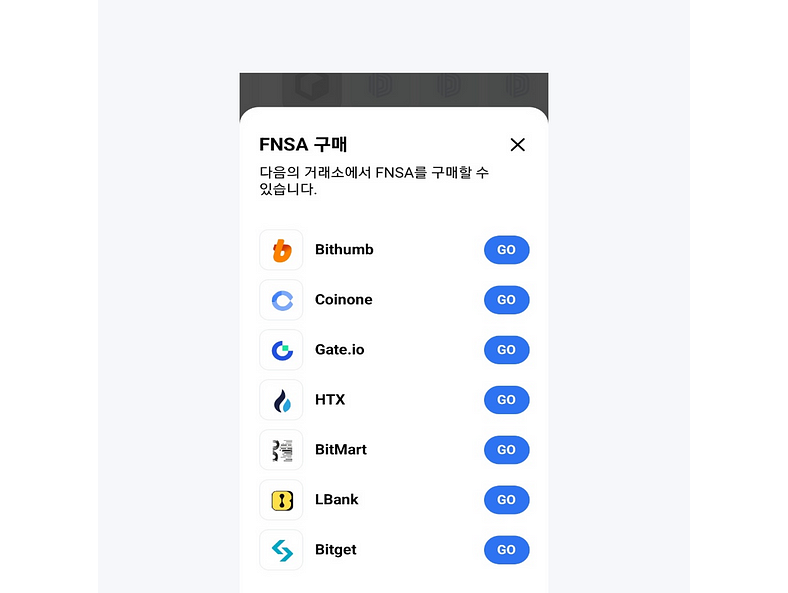Go to Coinone exchange
The width and height of the screenshot is (788, 593).
[506, 300]
